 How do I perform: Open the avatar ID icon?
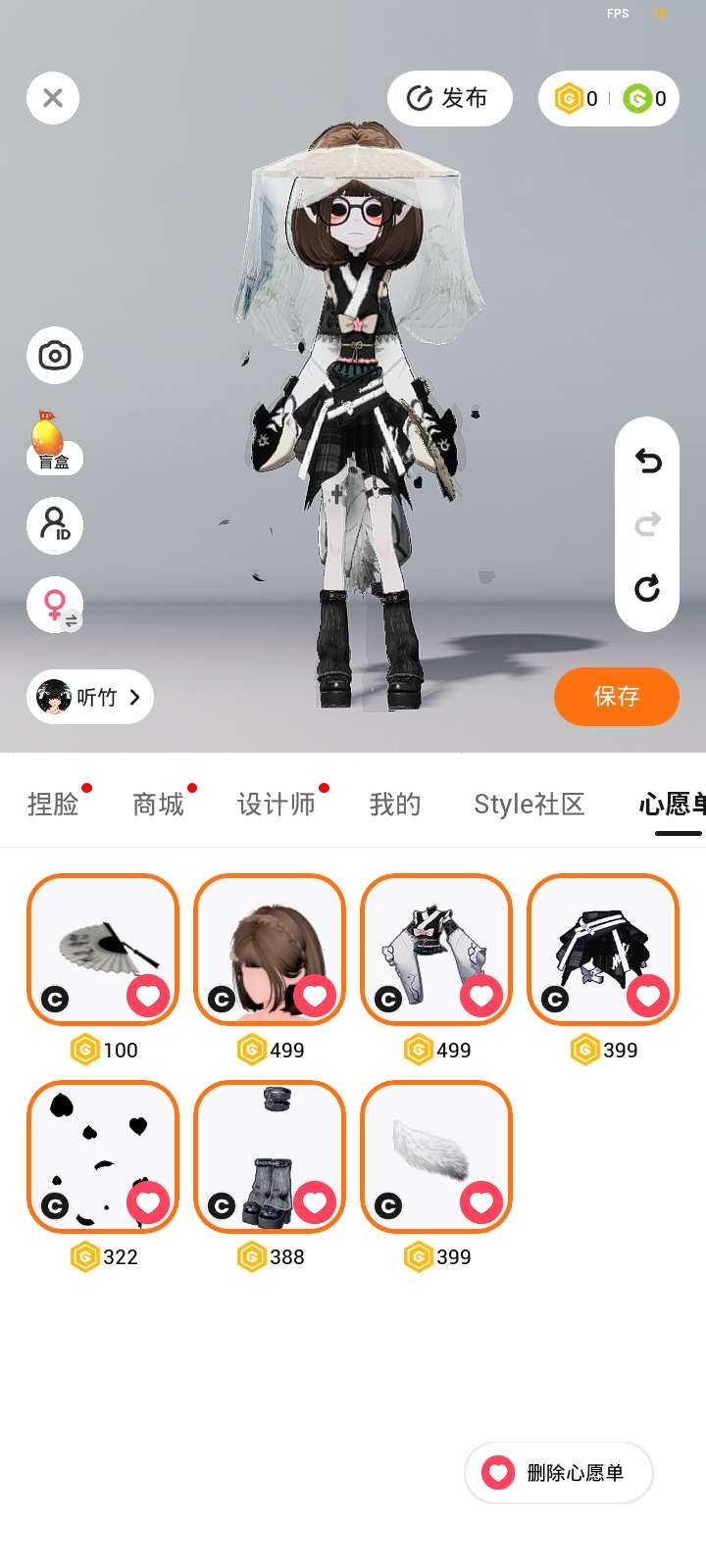55,525
